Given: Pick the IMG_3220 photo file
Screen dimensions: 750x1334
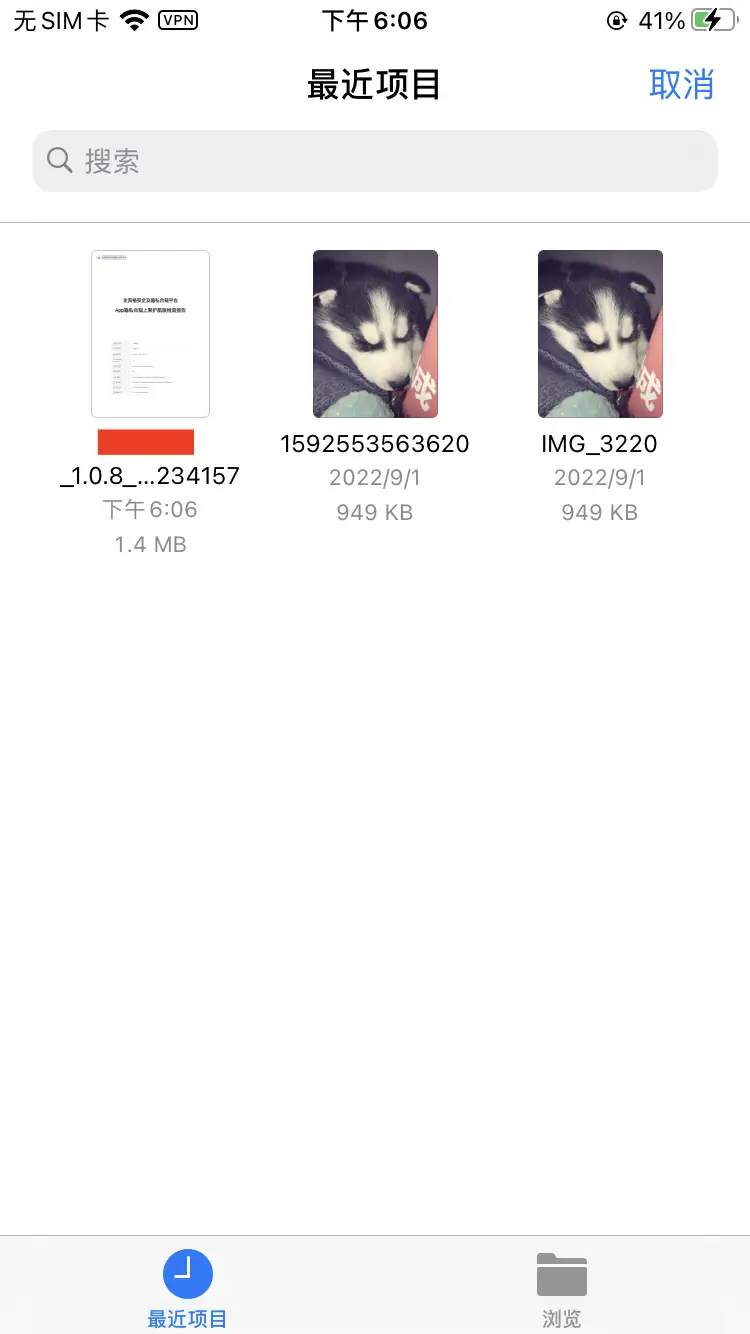Looking at the screenshot, I should 600,334.
